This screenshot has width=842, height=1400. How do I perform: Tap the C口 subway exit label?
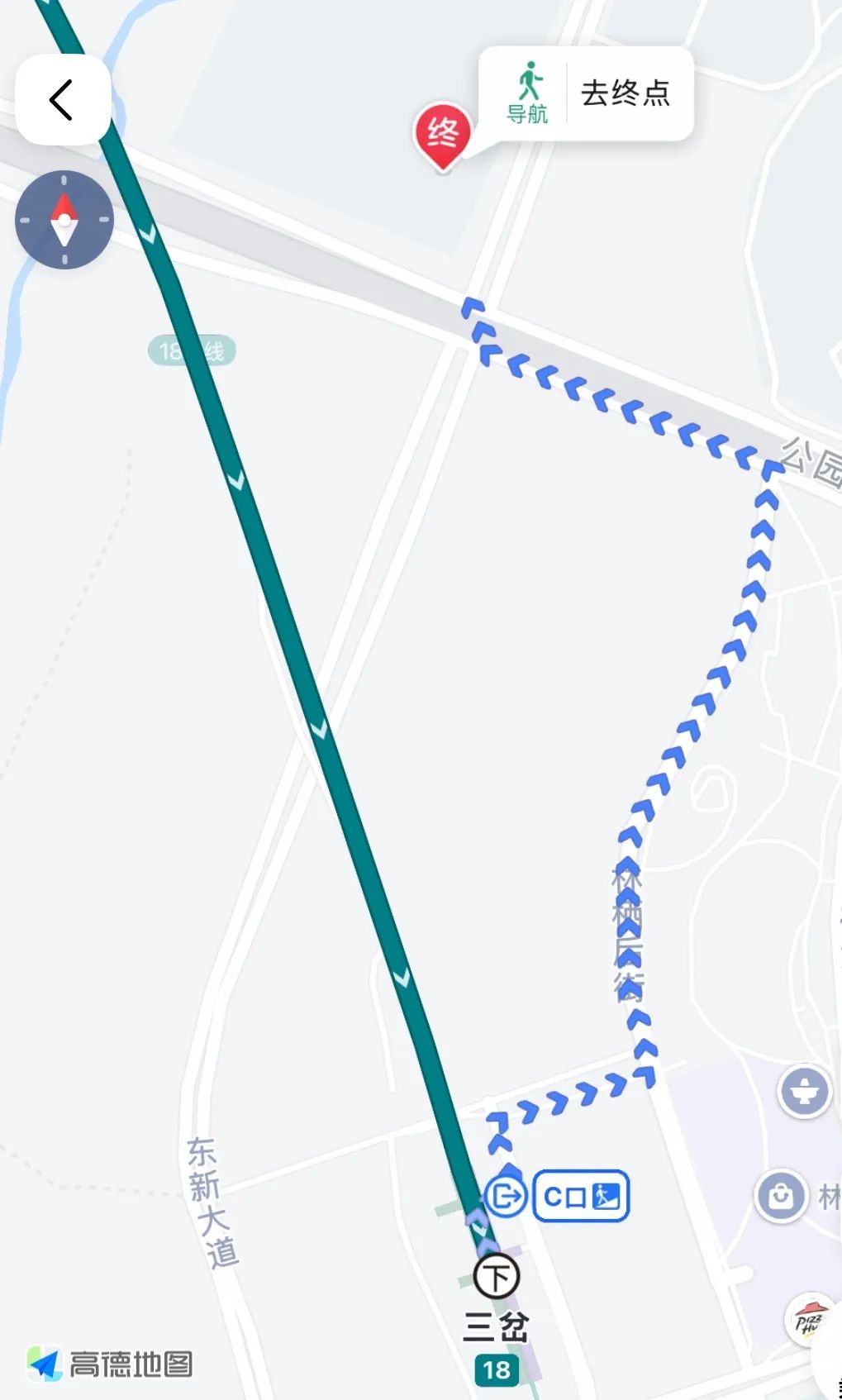(582, 1195)
